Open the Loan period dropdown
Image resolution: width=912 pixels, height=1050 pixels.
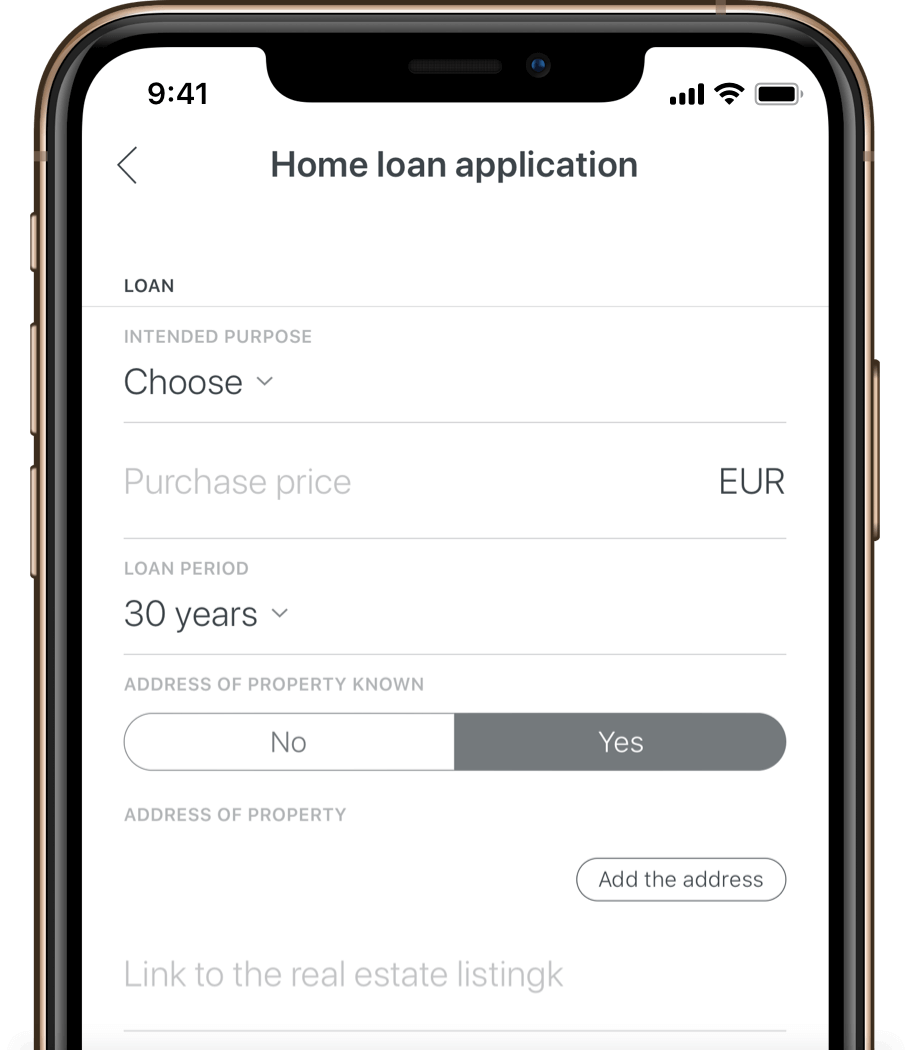(x=205, y=614)
